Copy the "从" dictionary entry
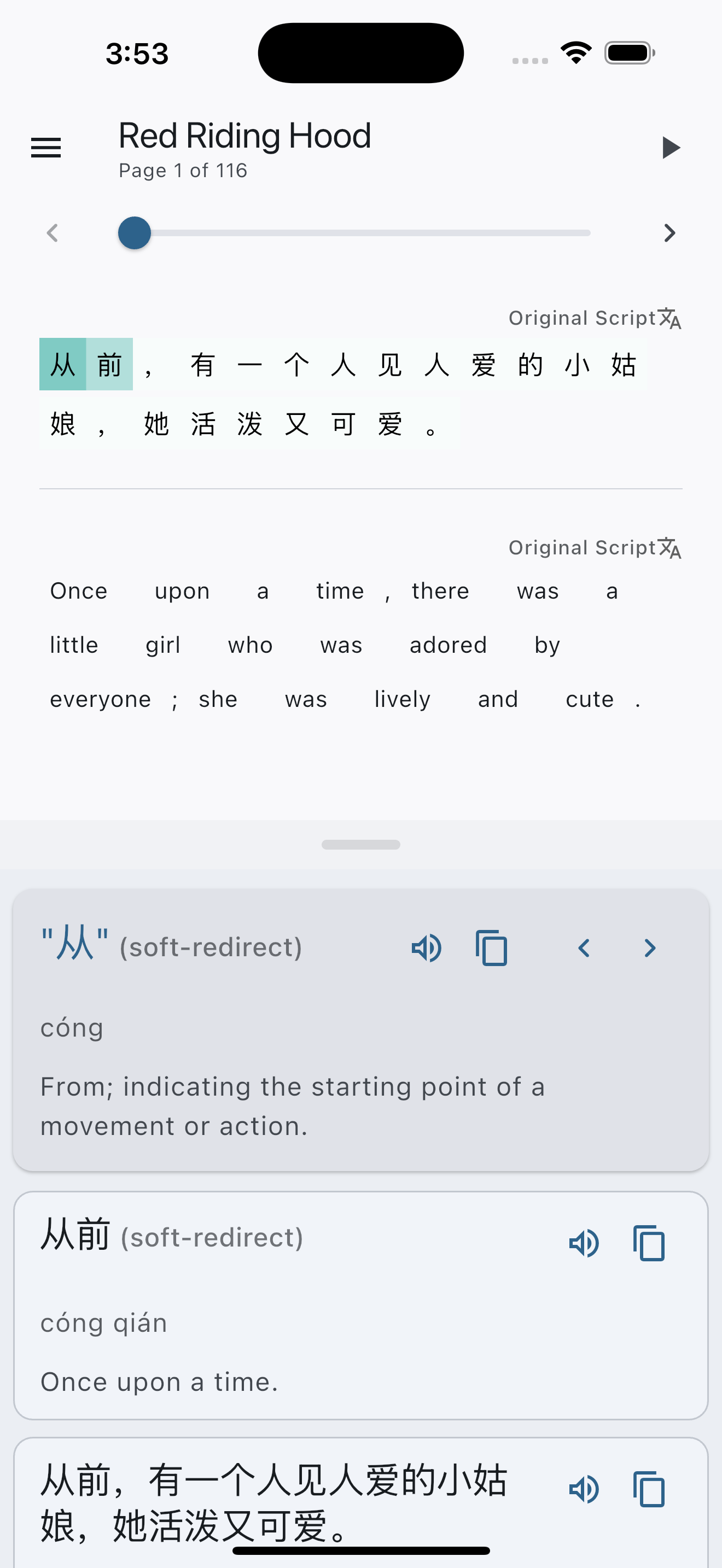722x1568 pixels. pyautogui.click(x=491, y=947)
